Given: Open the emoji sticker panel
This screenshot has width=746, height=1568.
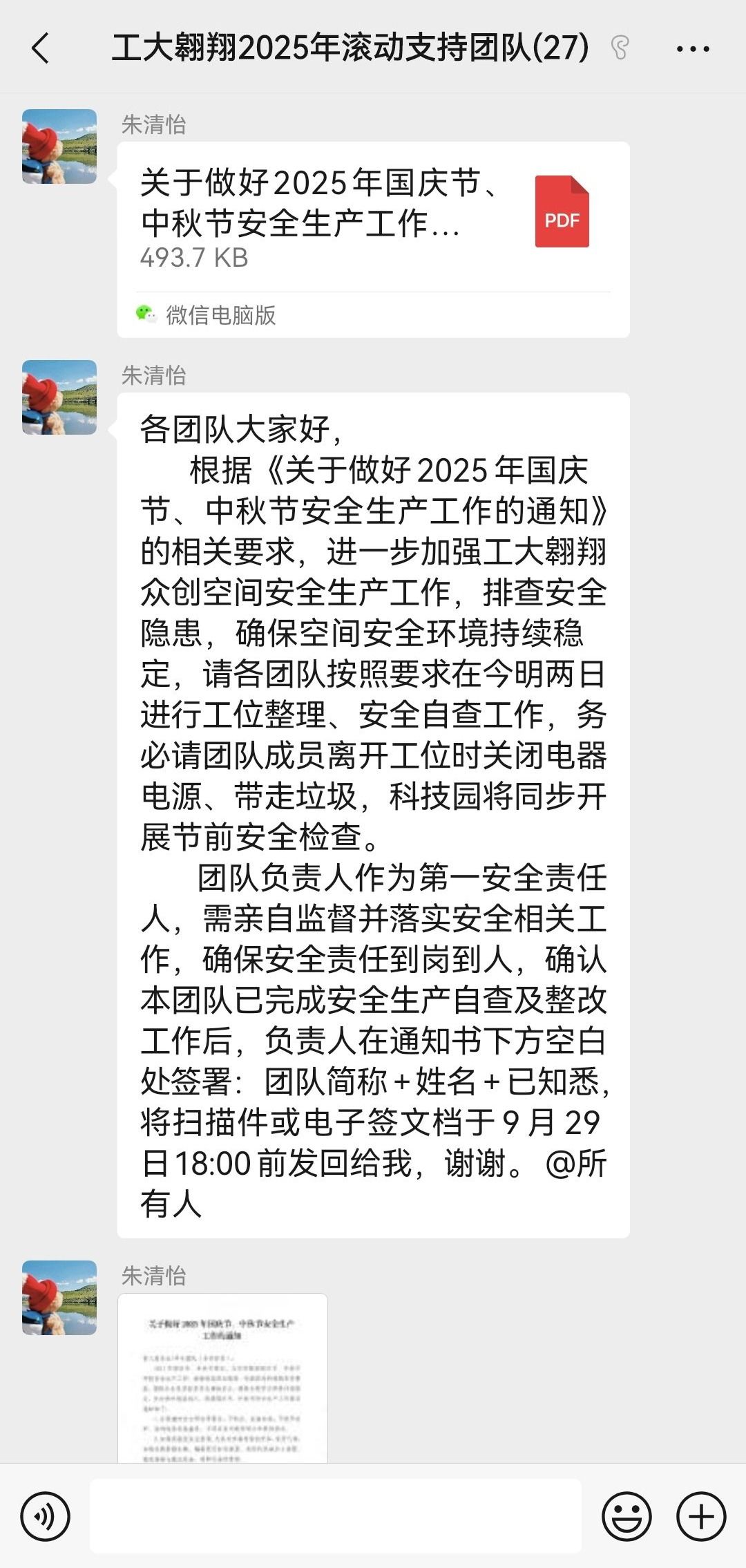Looking at the screenshot, I should tap(627, 1518).
